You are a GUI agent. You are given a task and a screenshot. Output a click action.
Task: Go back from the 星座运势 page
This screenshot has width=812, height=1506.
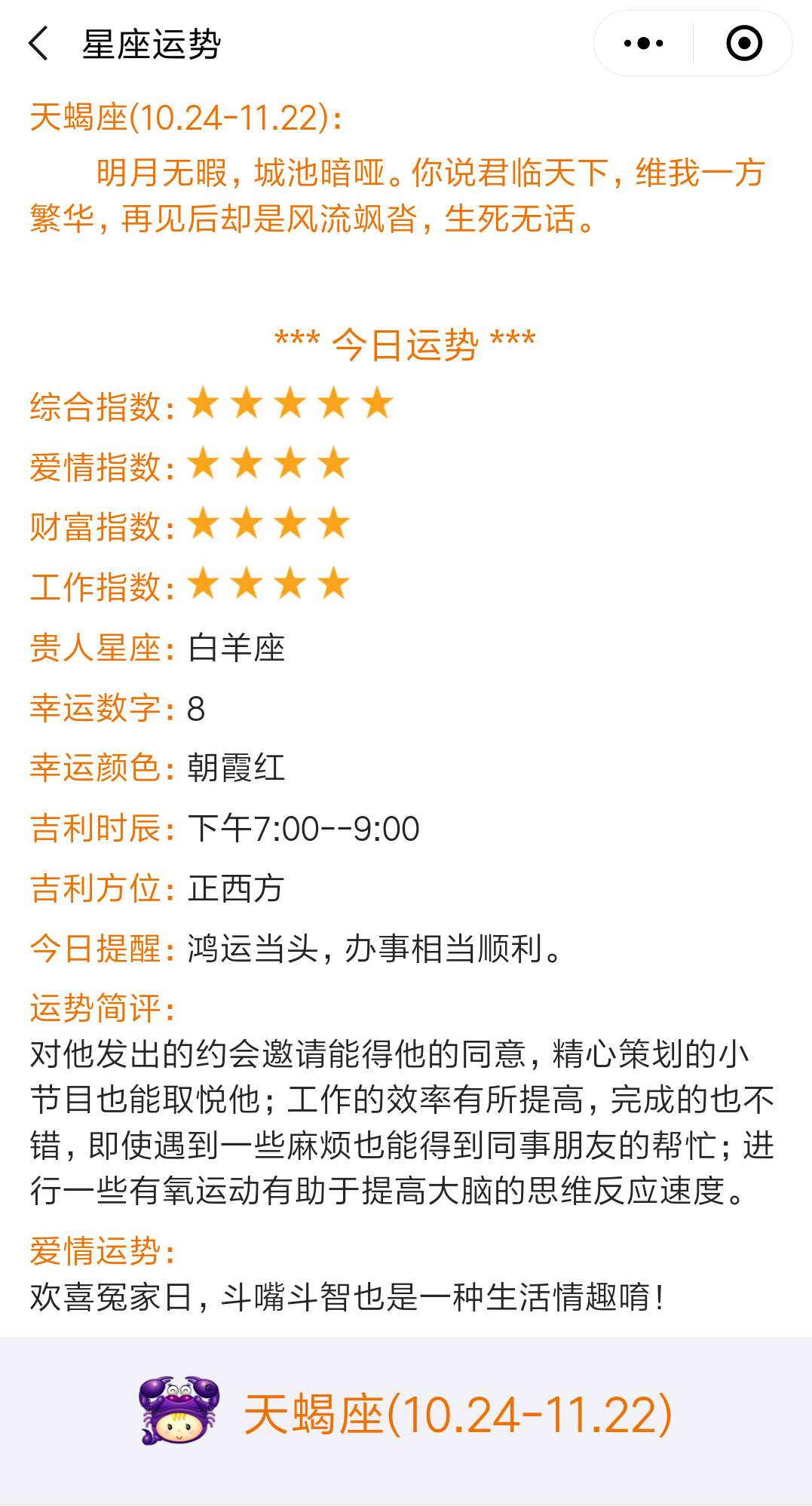point(39,44)
